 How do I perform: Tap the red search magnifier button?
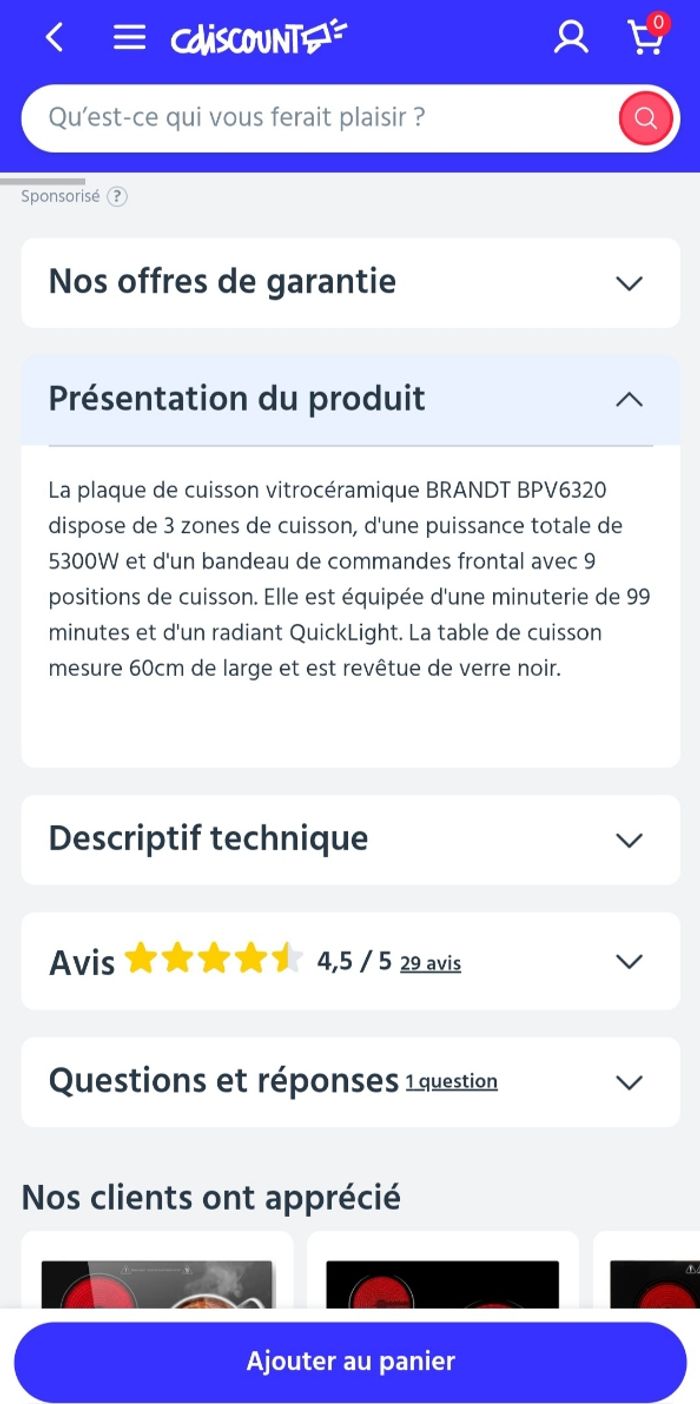point(646,119)
